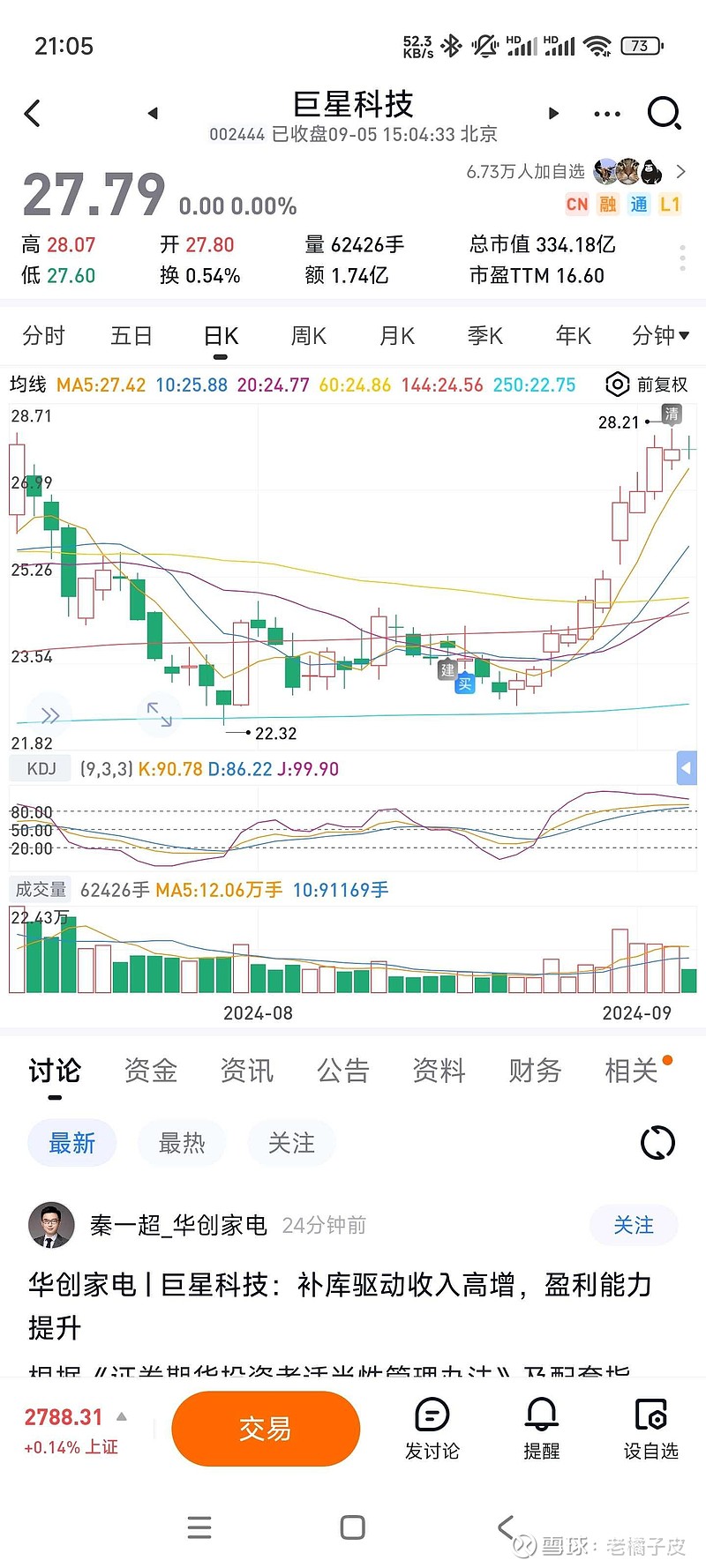Open the 财务 tab
This screenshot has height=1568, width=706.
tap(534, 1071)
